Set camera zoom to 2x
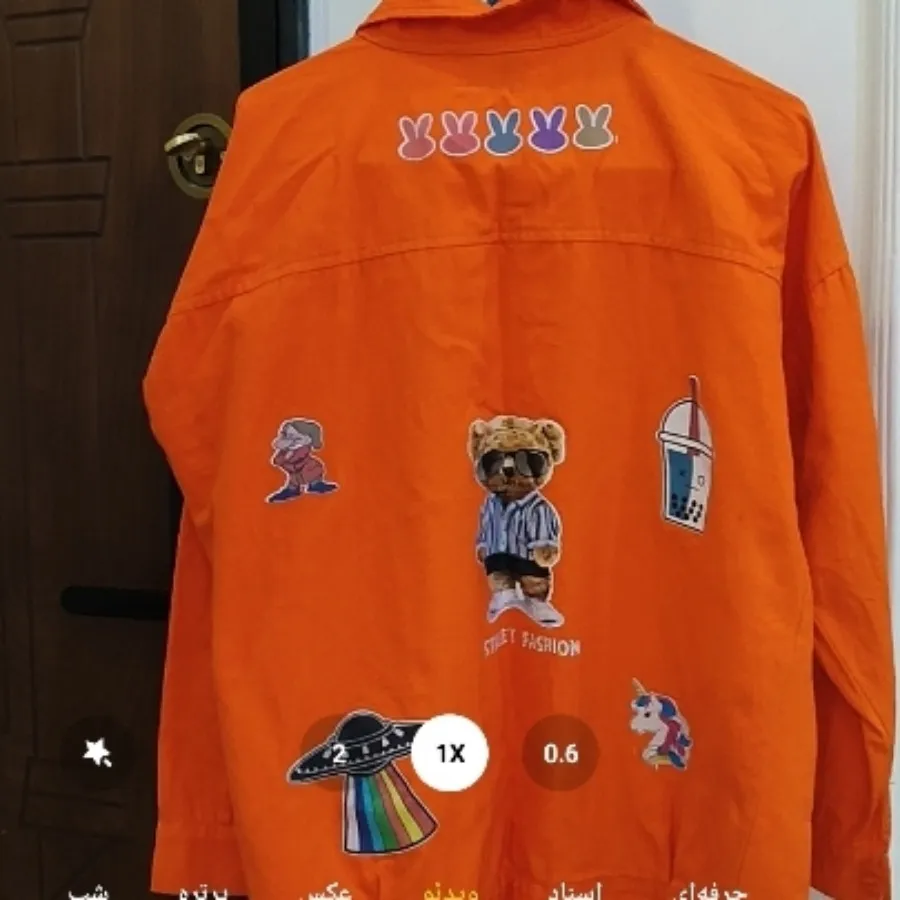 click(339, 753)
